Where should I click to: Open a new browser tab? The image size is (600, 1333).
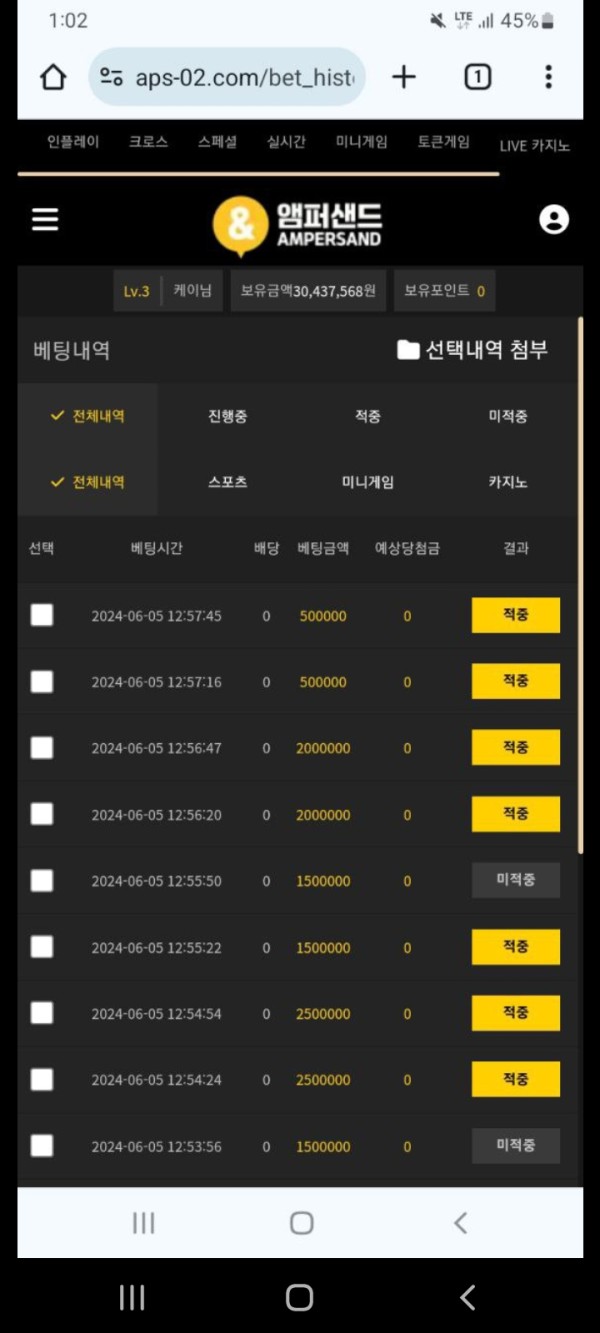[x=403, y=77]
